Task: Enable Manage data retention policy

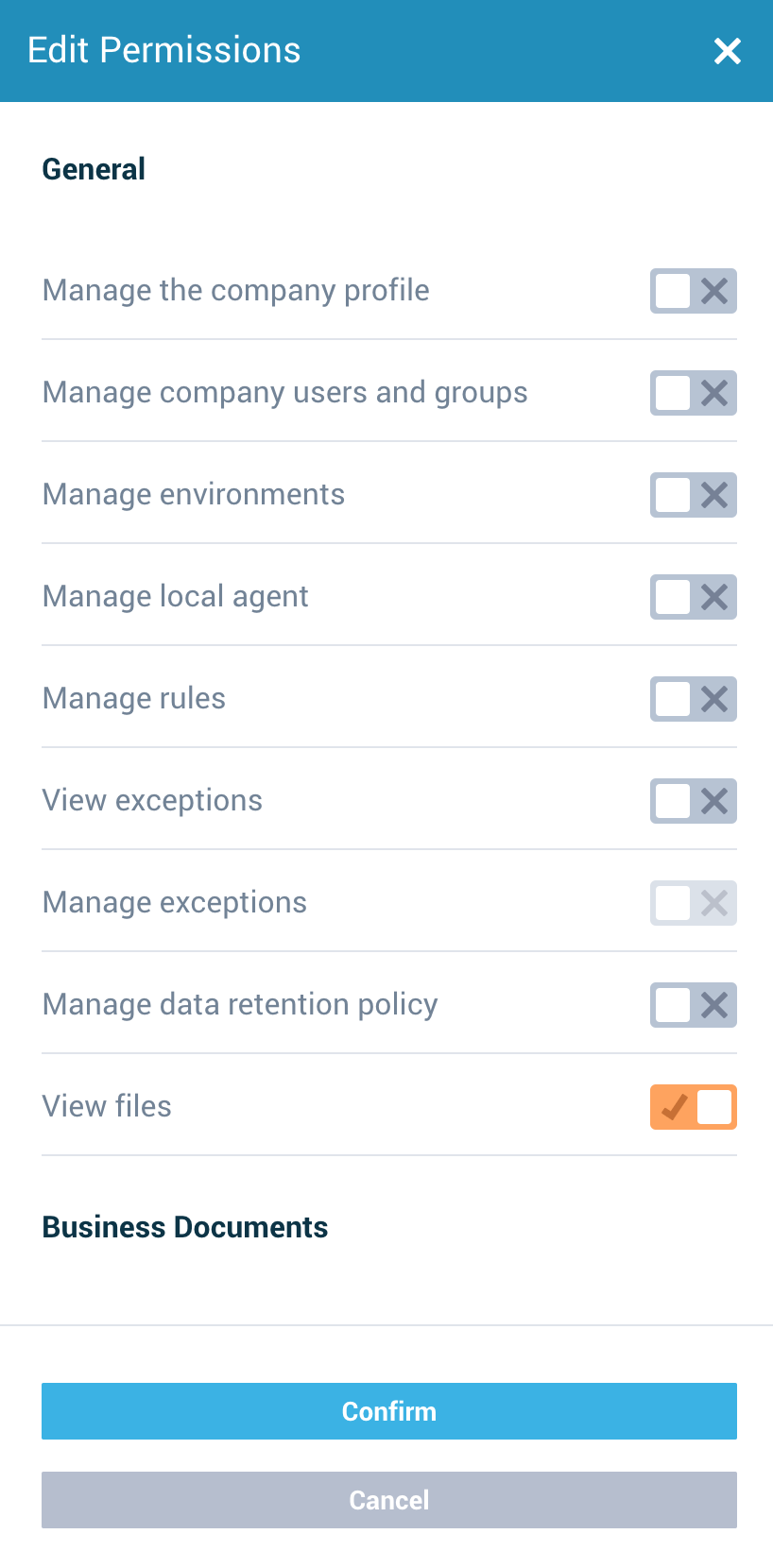Action: coord(693,1005)
